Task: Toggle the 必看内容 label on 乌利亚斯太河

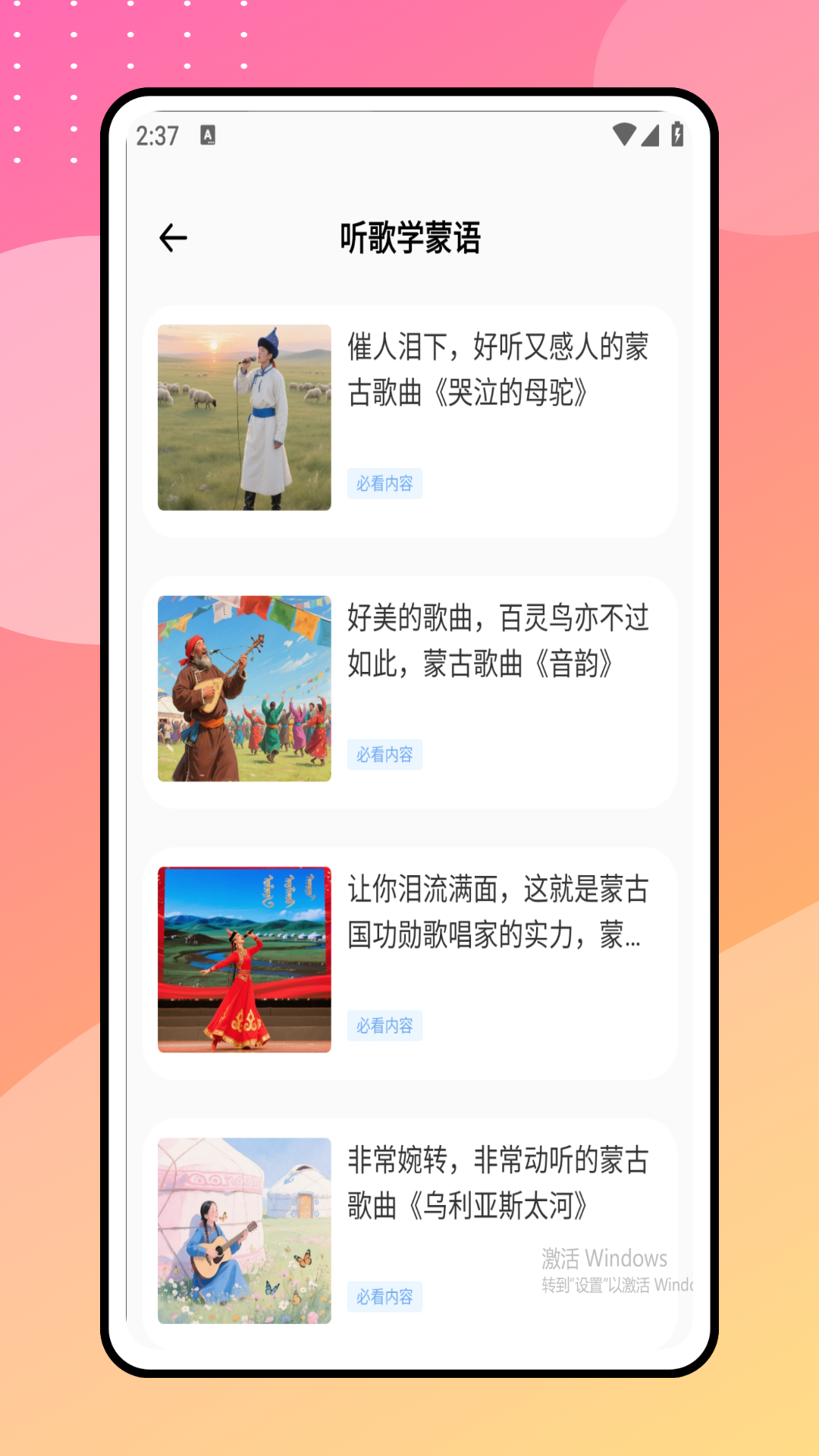Action: click(384, 1297)
